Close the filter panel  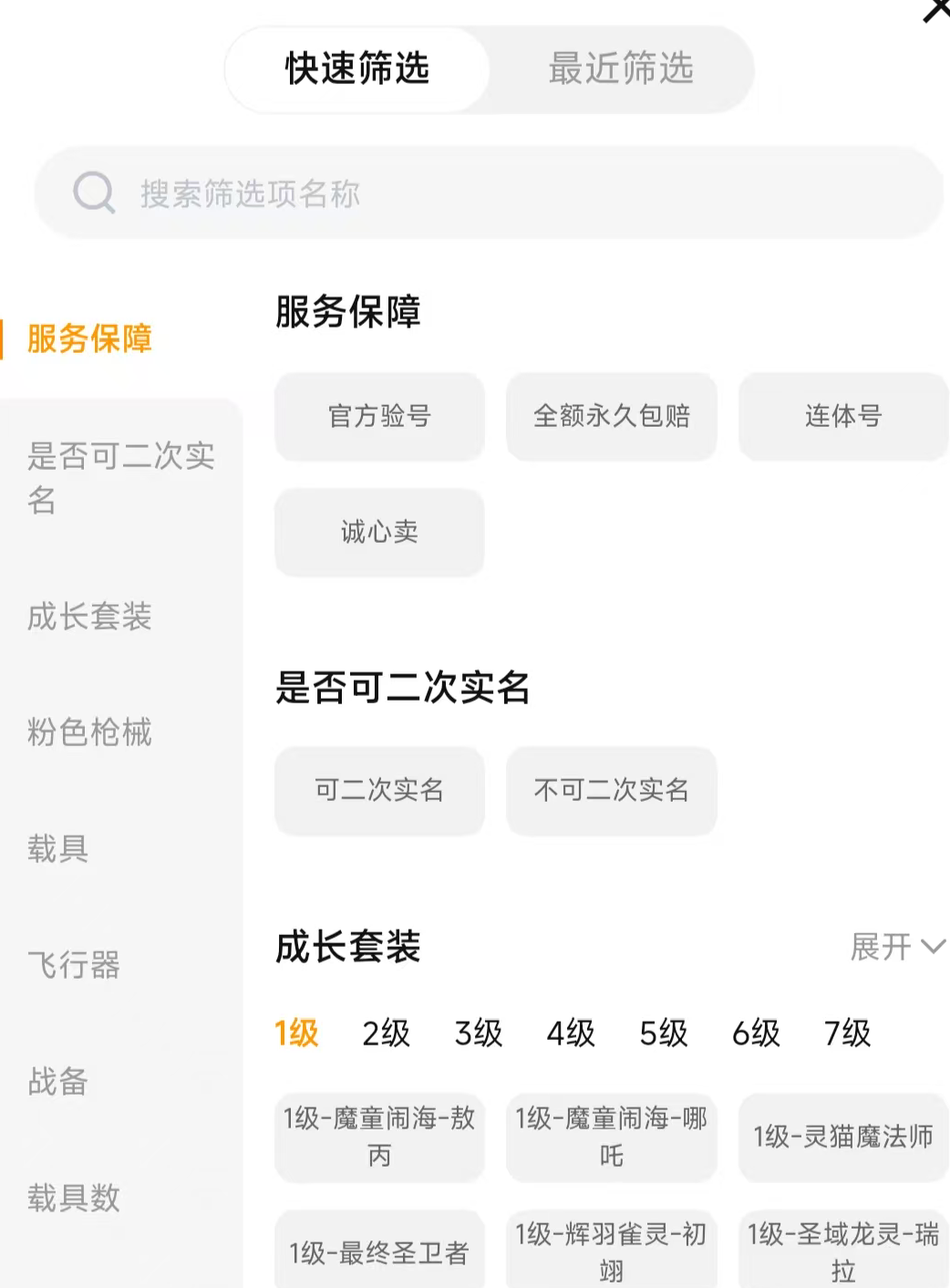(935, 11)
